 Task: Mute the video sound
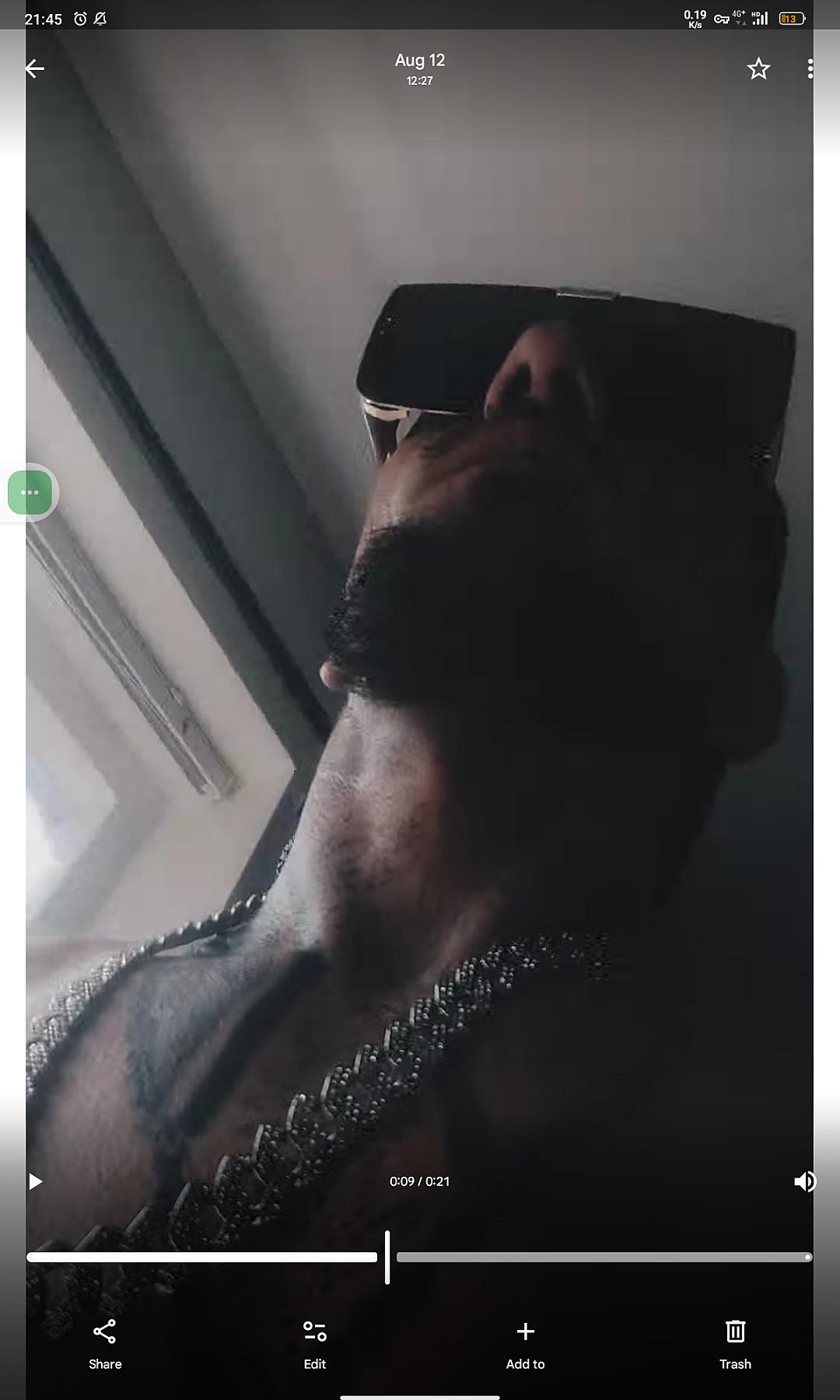click(x=804, y=1181)
